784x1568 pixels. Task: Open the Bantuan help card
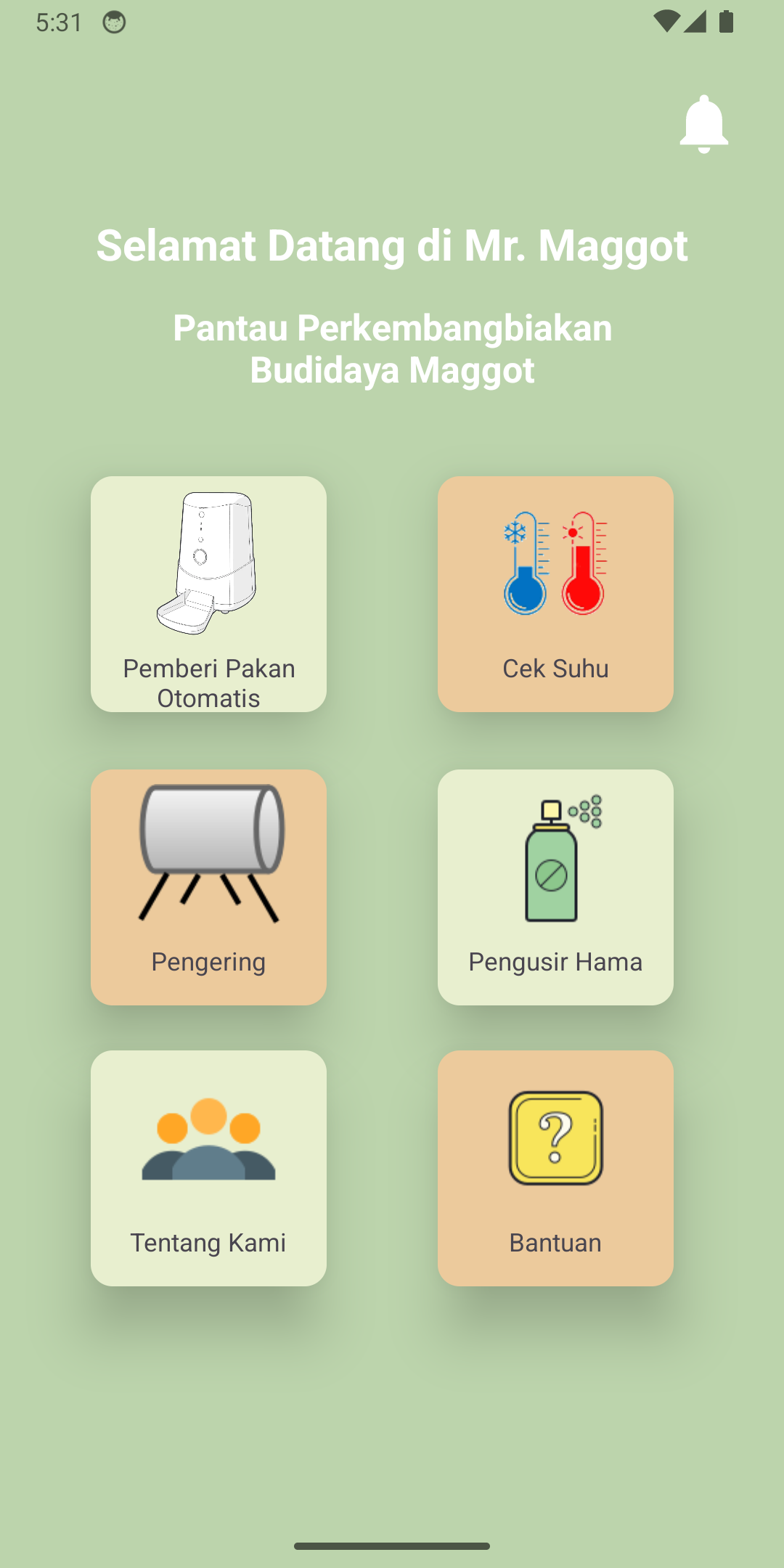555,1168
